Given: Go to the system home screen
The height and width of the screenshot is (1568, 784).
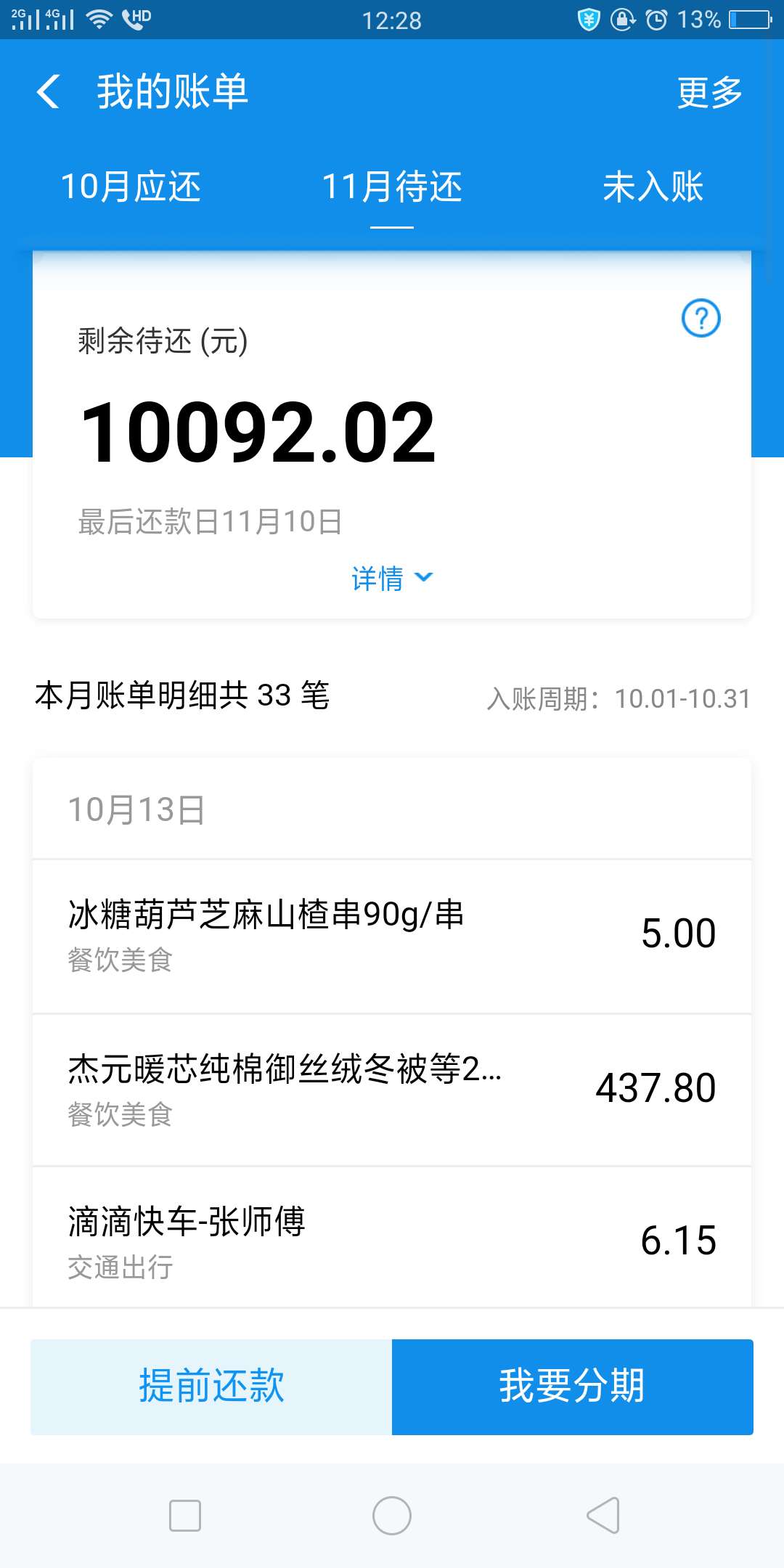Looking at the screenshot, I should pyautogui.click(x=392, y=1516).
